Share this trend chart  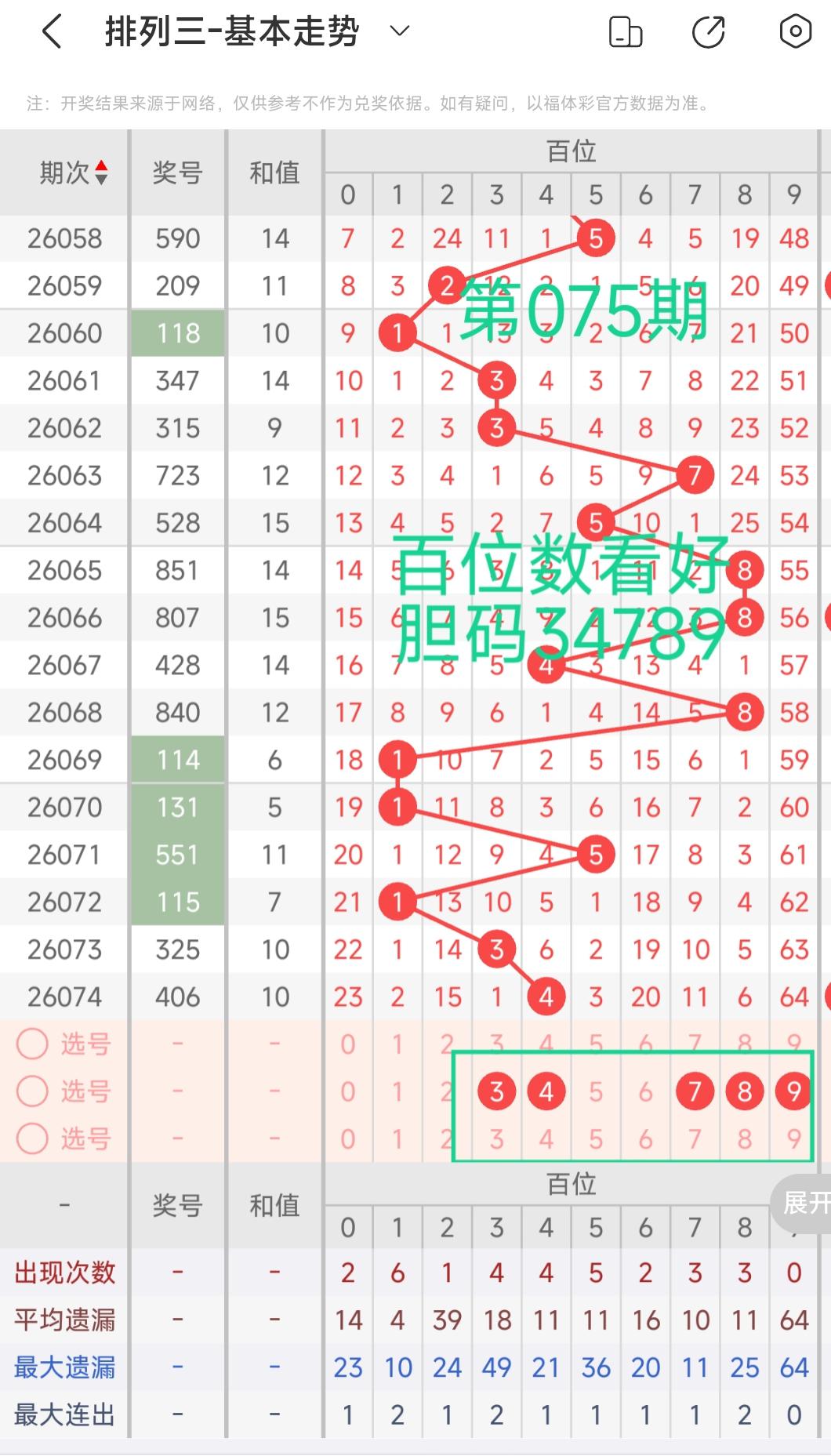(x=709, y=32)
